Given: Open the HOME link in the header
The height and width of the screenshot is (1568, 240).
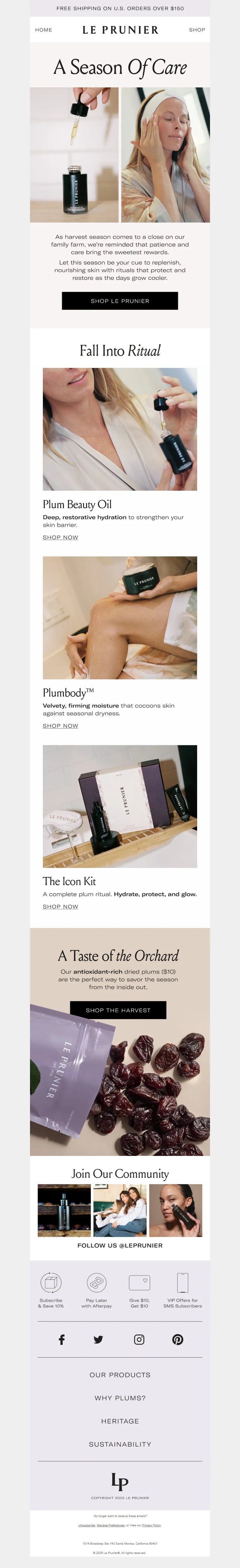Looking at the screenshot, I should coord(43,30).
